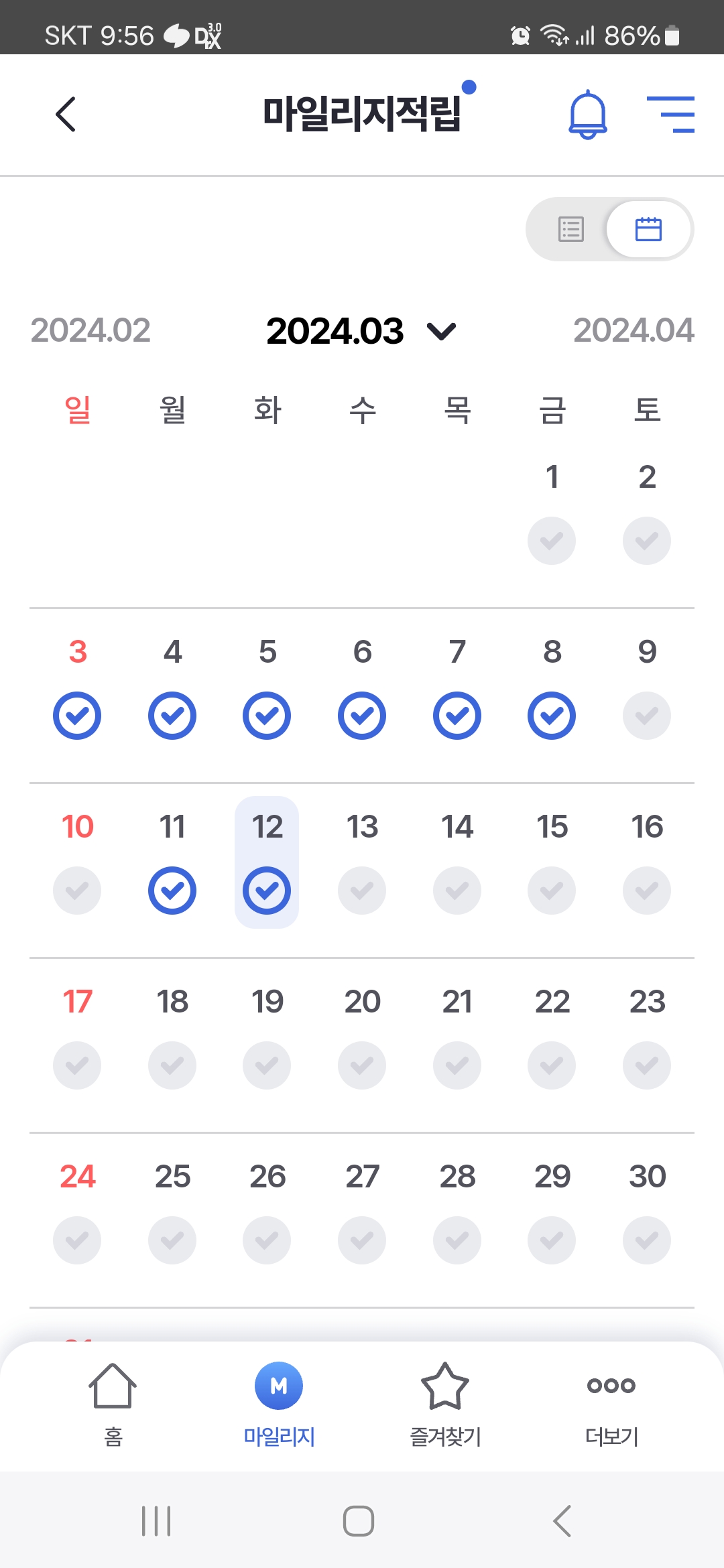Viewport: 724px width, 1568px height.
Task: Go back using the top-left arrow
Action: click(66, 115)
